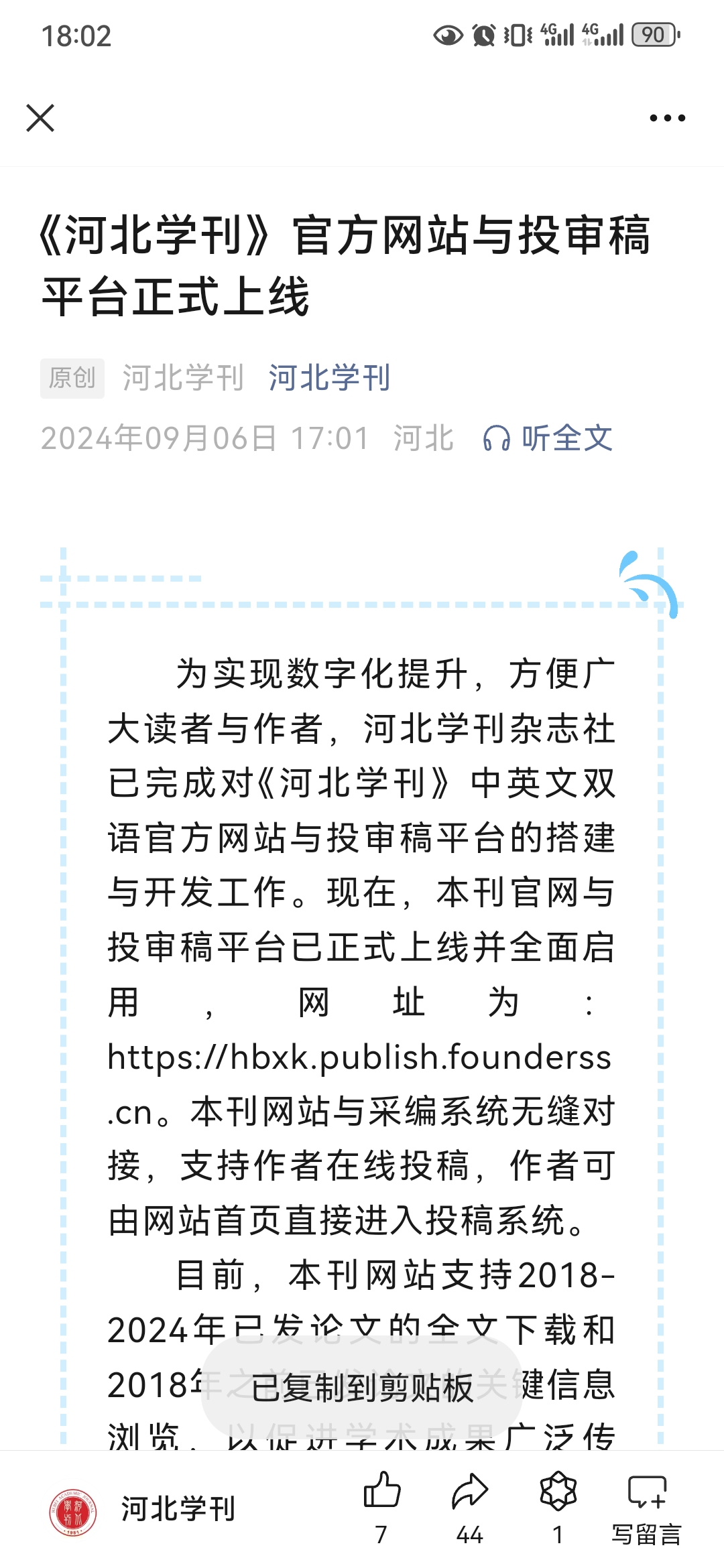Close the article page

(x=40, y=119)
